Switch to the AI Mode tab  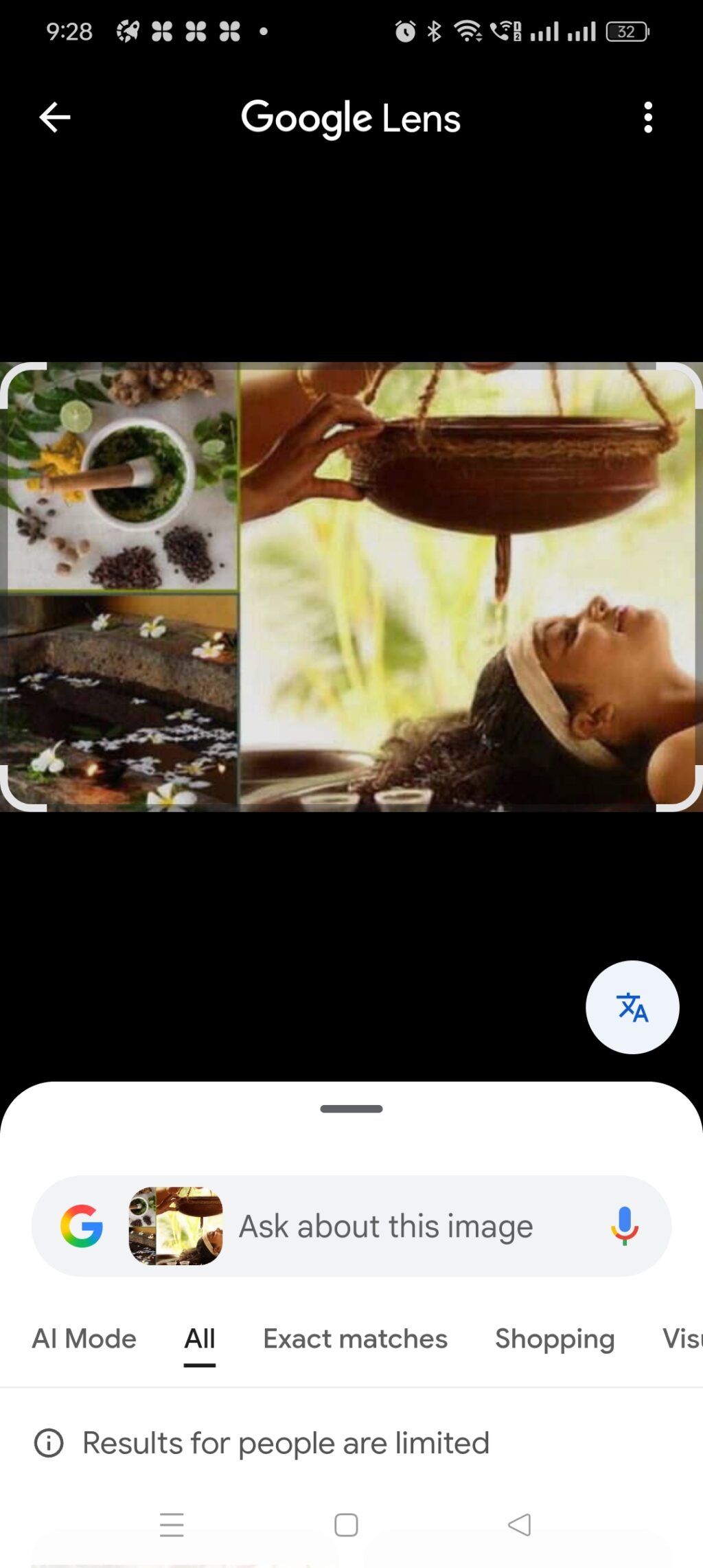pos(84,1339)
